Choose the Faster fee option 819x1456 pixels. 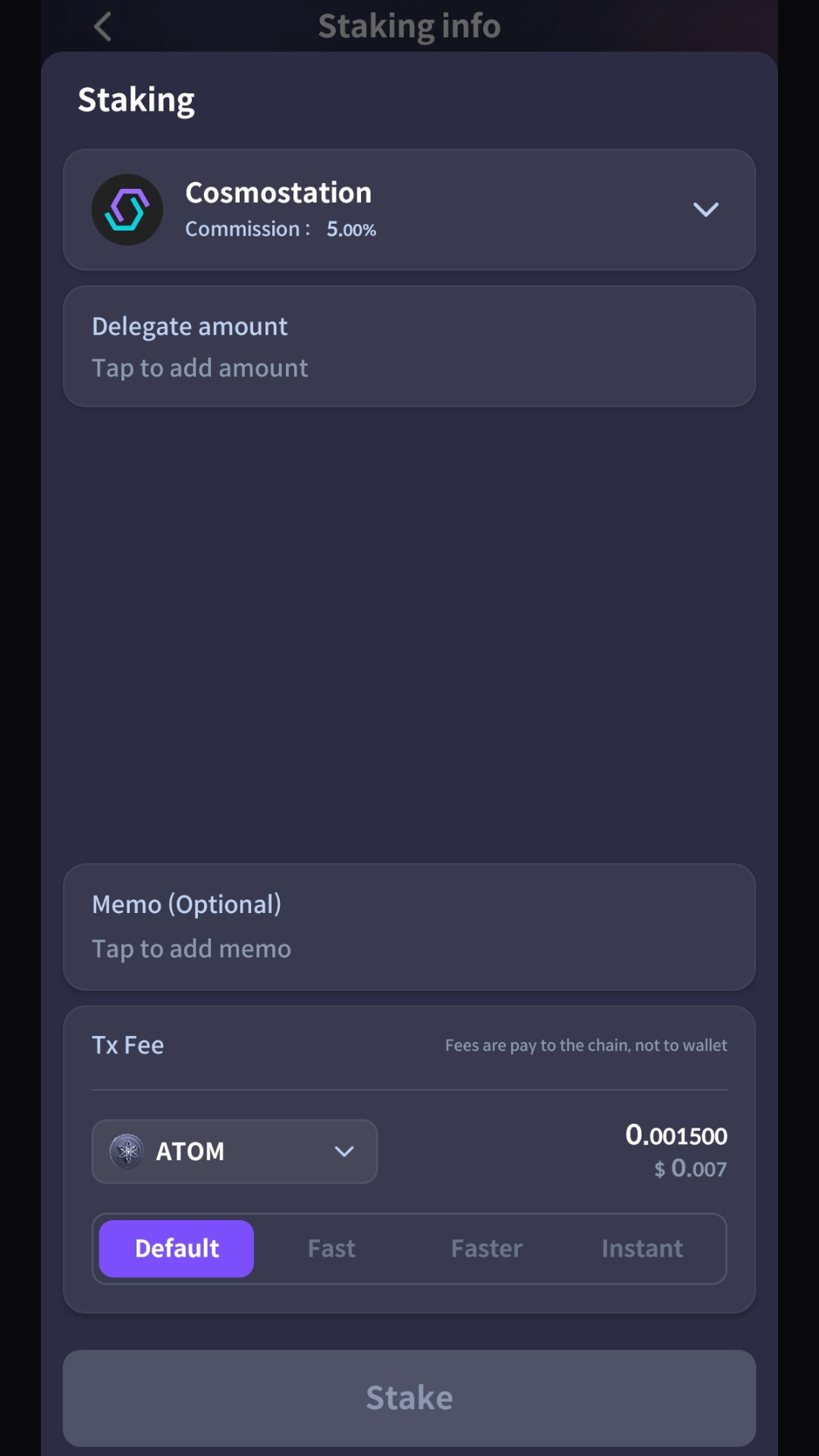click(487, 1248)
